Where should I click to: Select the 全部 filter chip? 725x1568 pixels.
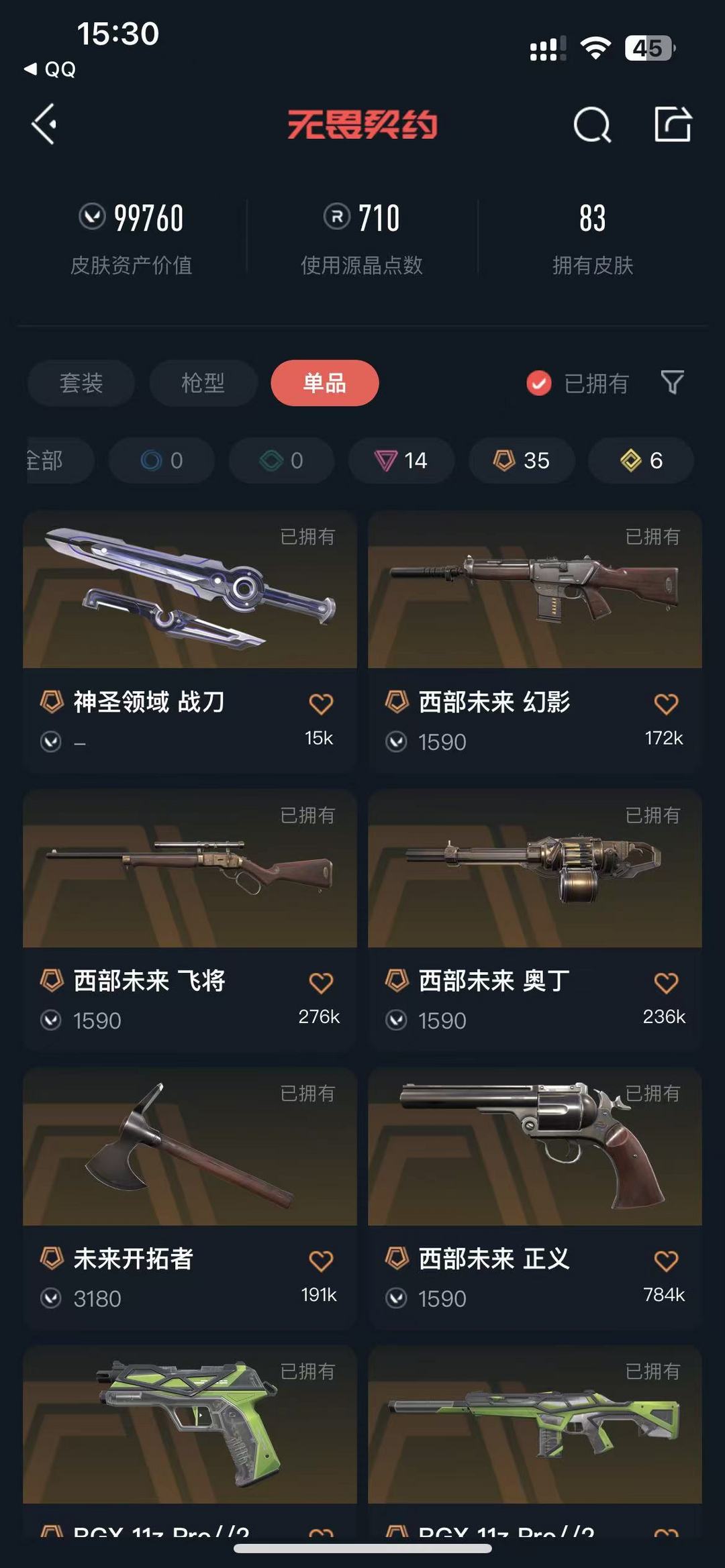(50, 460)
